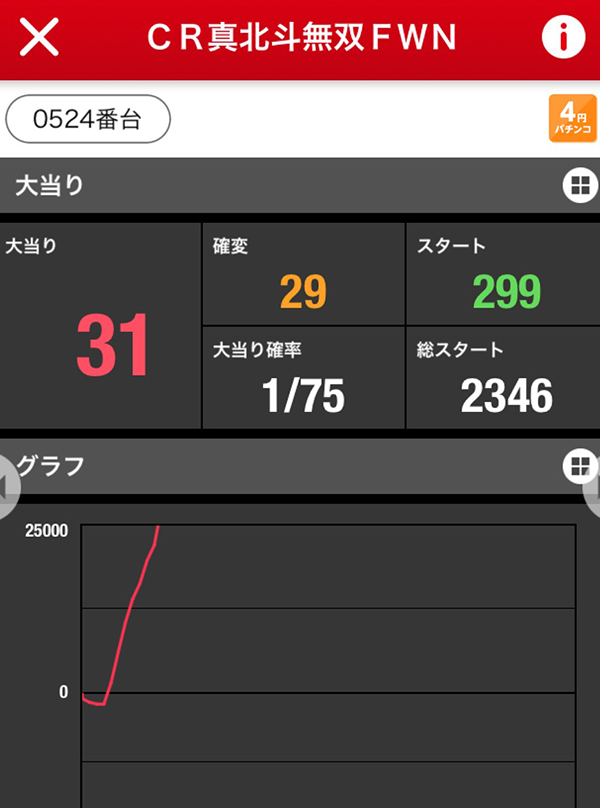Close the CR真北斗無双FWN screen
This screenshot has width=600, height=808.
tap(40, 38)
